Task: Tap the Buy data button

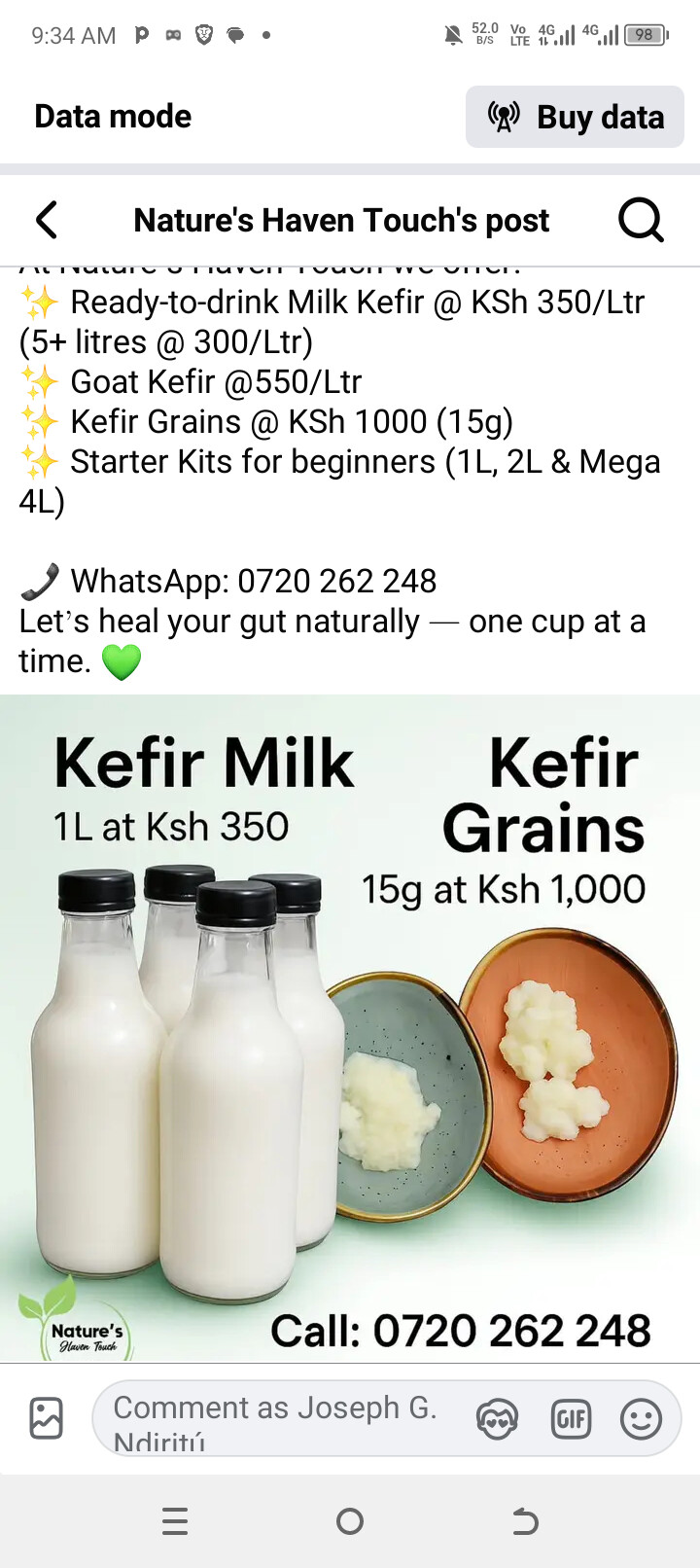Action: tap(575, 117)
